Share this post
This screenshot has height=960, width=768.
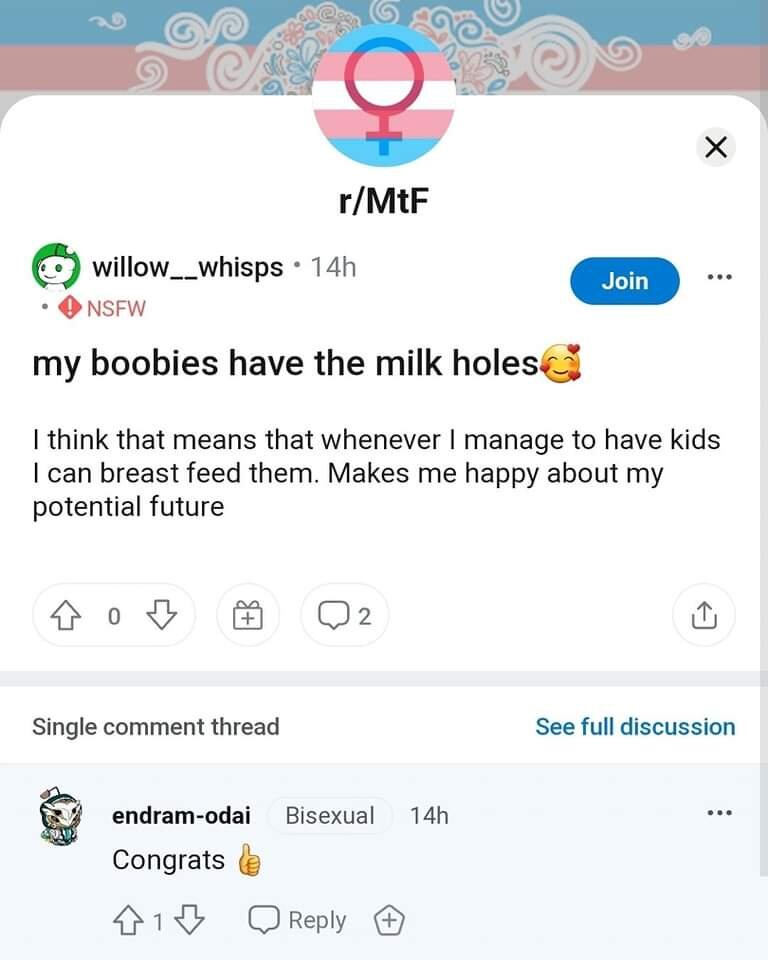coord(703,617)
